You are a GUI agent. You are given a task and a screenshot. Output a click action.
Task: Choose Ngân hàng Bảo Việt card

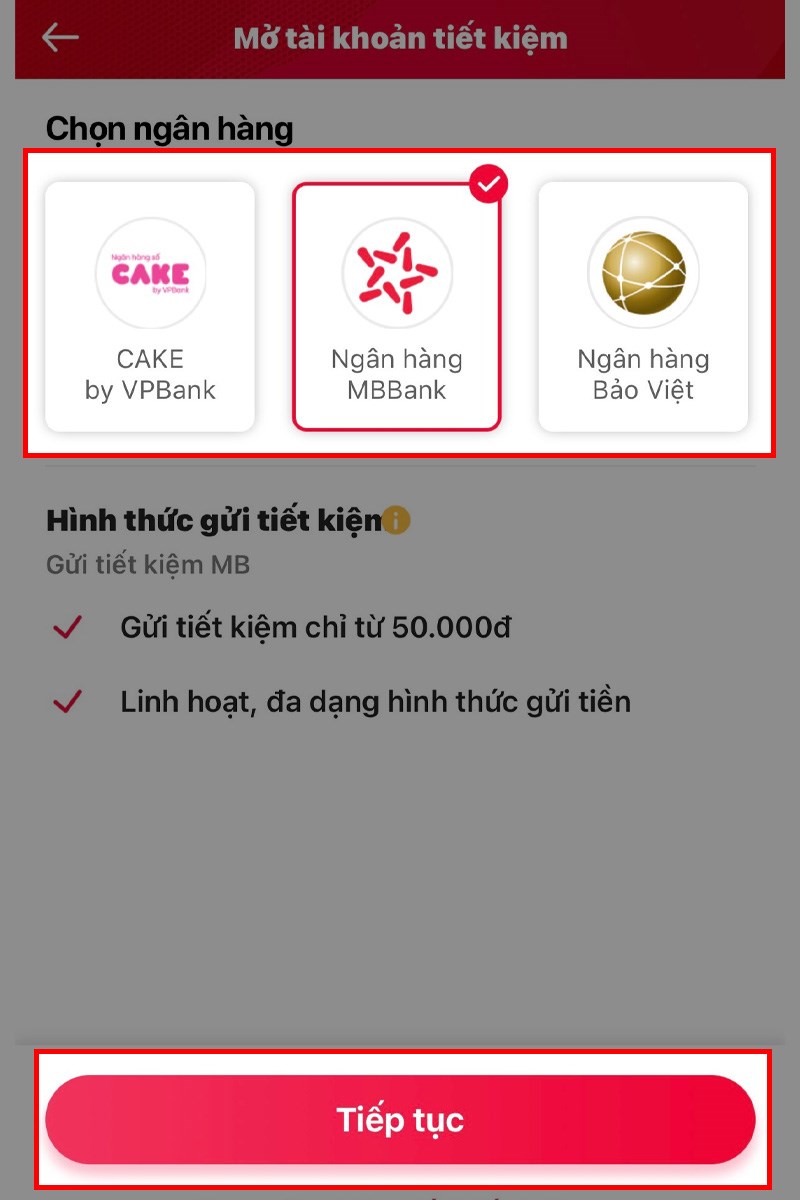643,300
